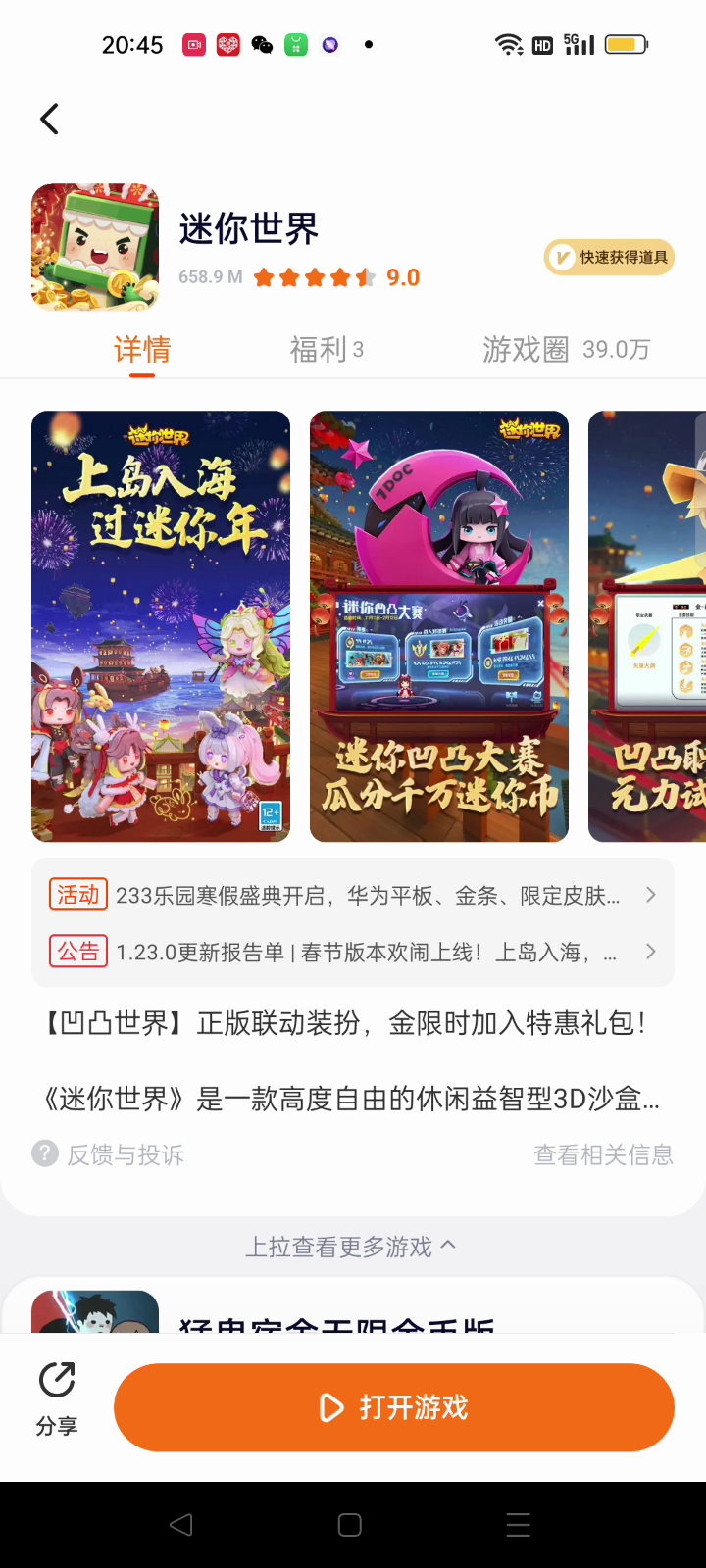The image size is (706, 1568).
Task: Share this game via 分享
Action: 57,1398
